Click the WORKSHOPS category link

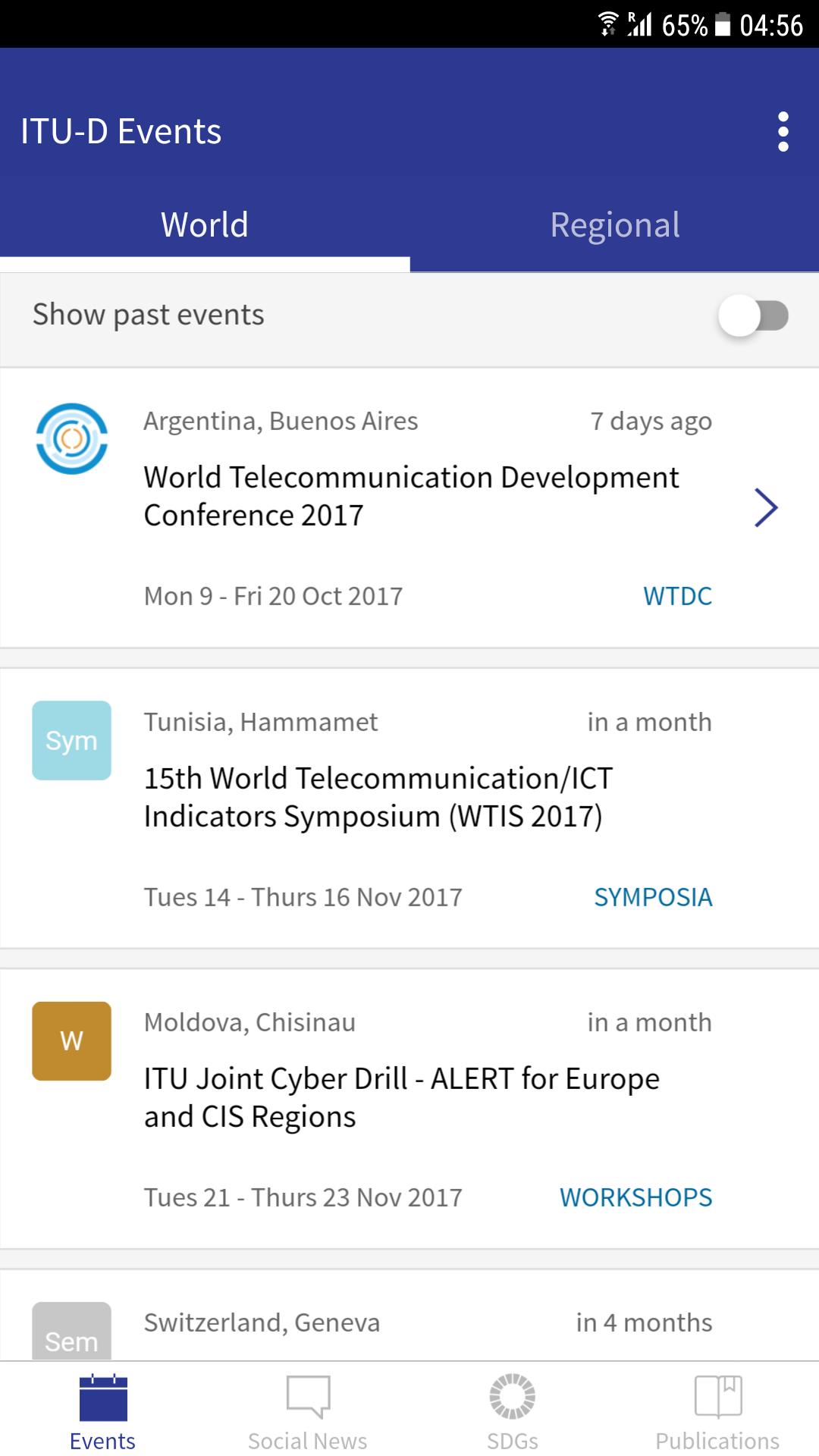[x=635, y=1197]
